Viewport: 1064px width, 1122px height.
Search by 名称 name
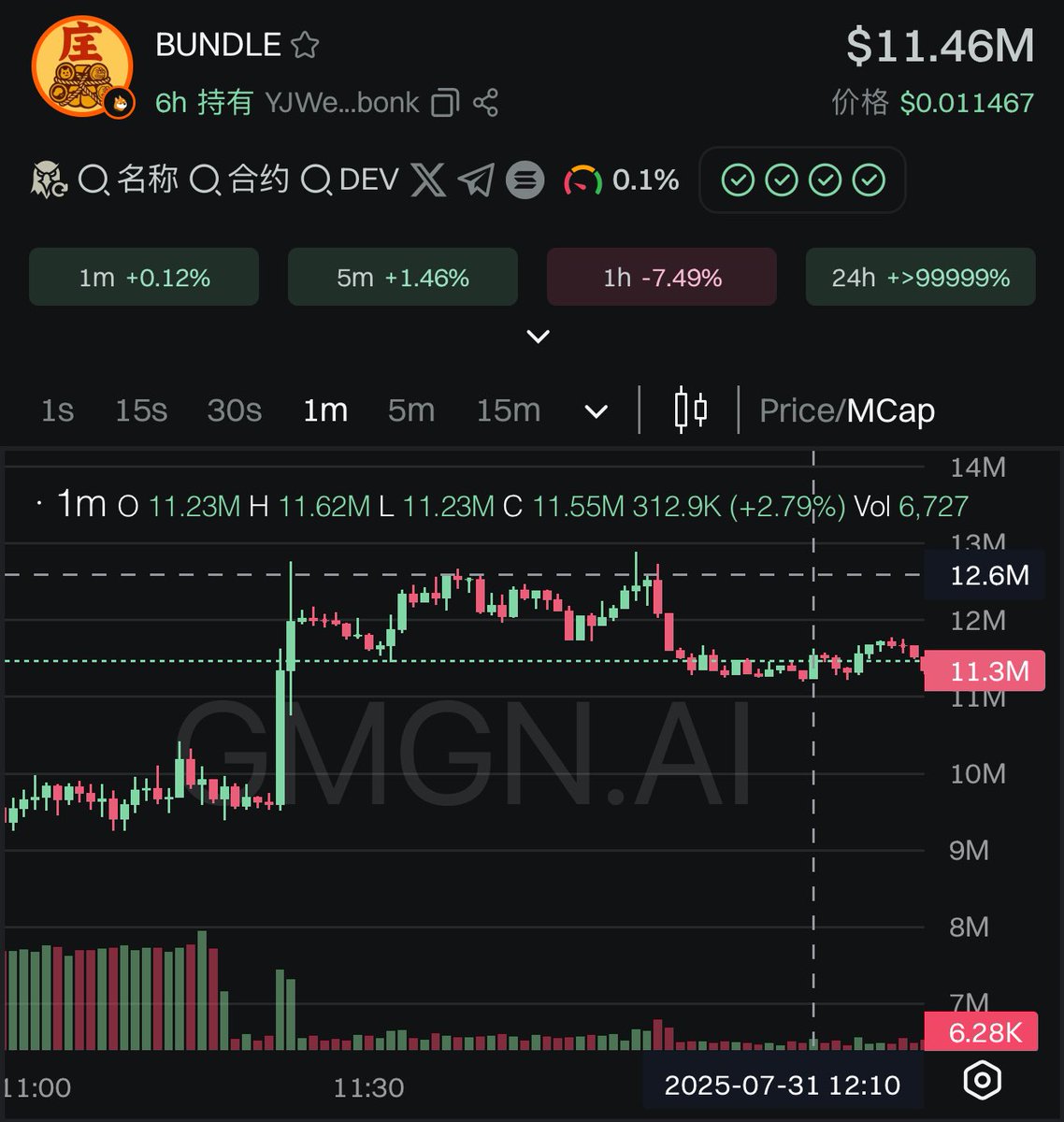(128, 180)
